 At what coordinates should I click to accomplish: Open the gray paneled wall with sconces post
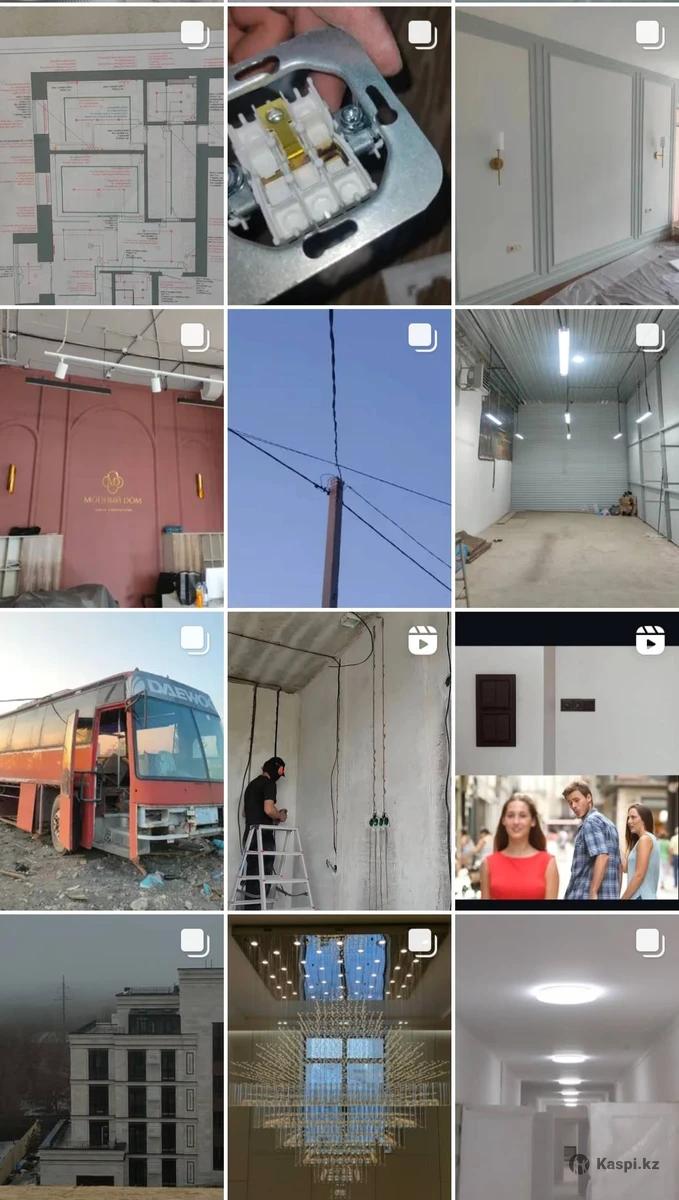[x=566, y=155]
